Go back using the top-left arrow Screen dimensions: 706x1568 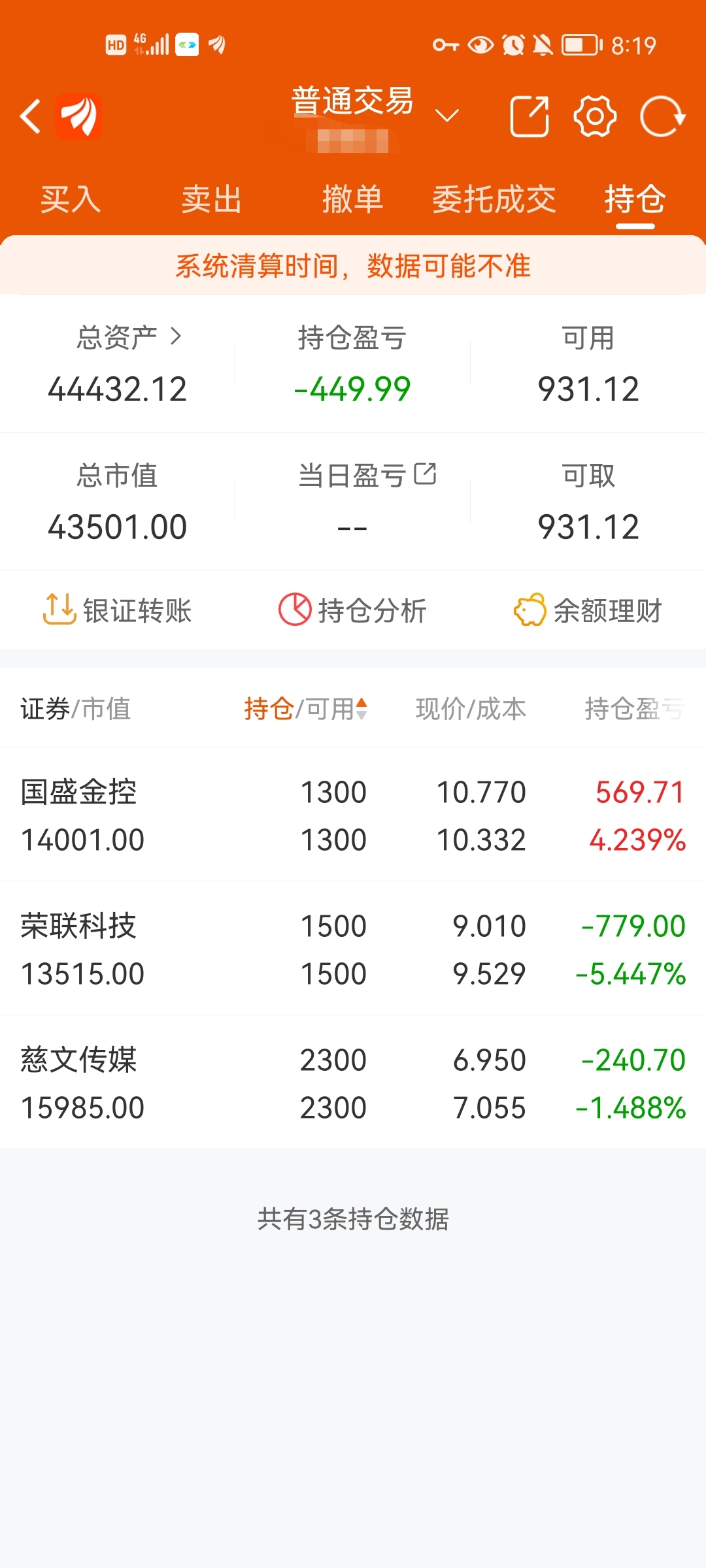coord(31,117)
